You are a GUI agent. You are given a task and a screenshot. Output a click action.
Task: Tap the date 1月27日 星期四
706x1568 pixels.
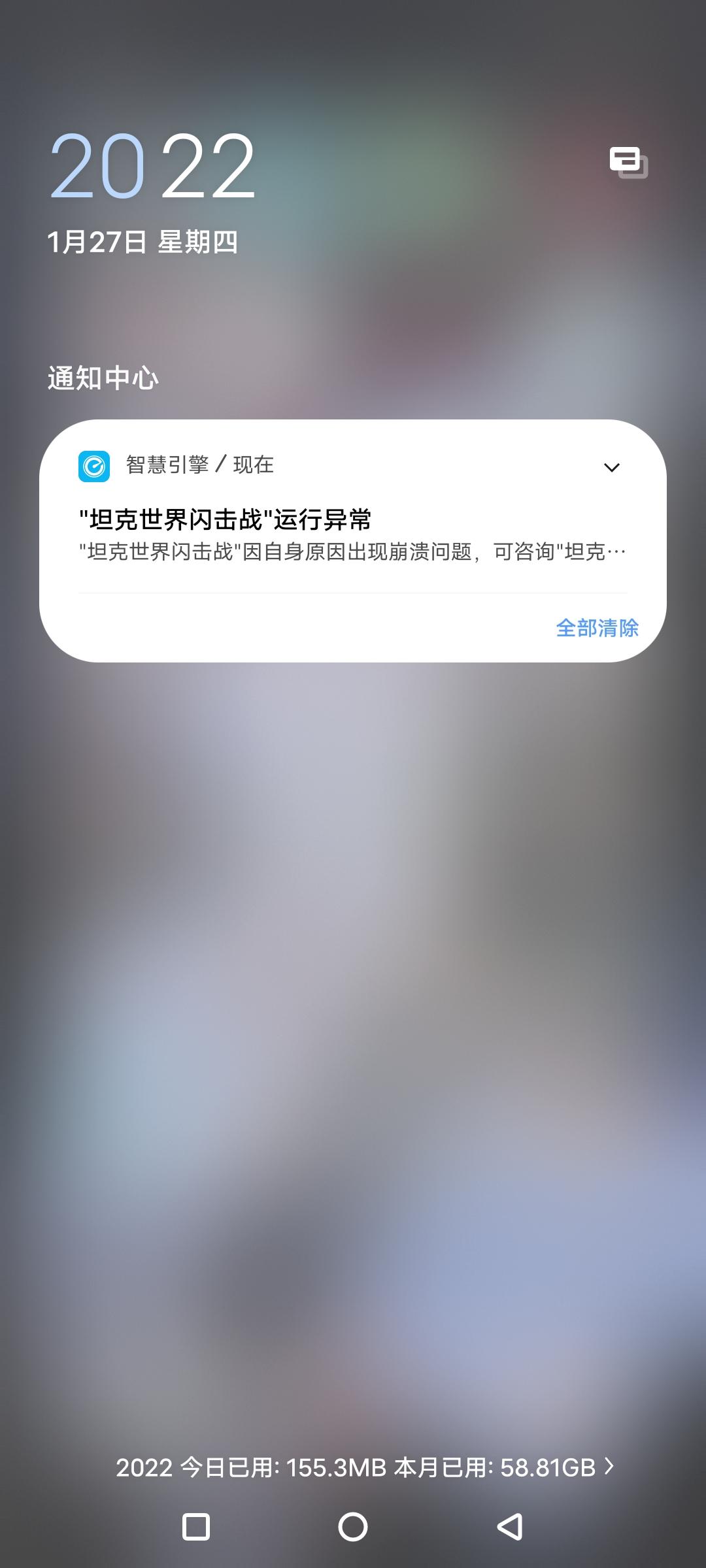[145, 242]
